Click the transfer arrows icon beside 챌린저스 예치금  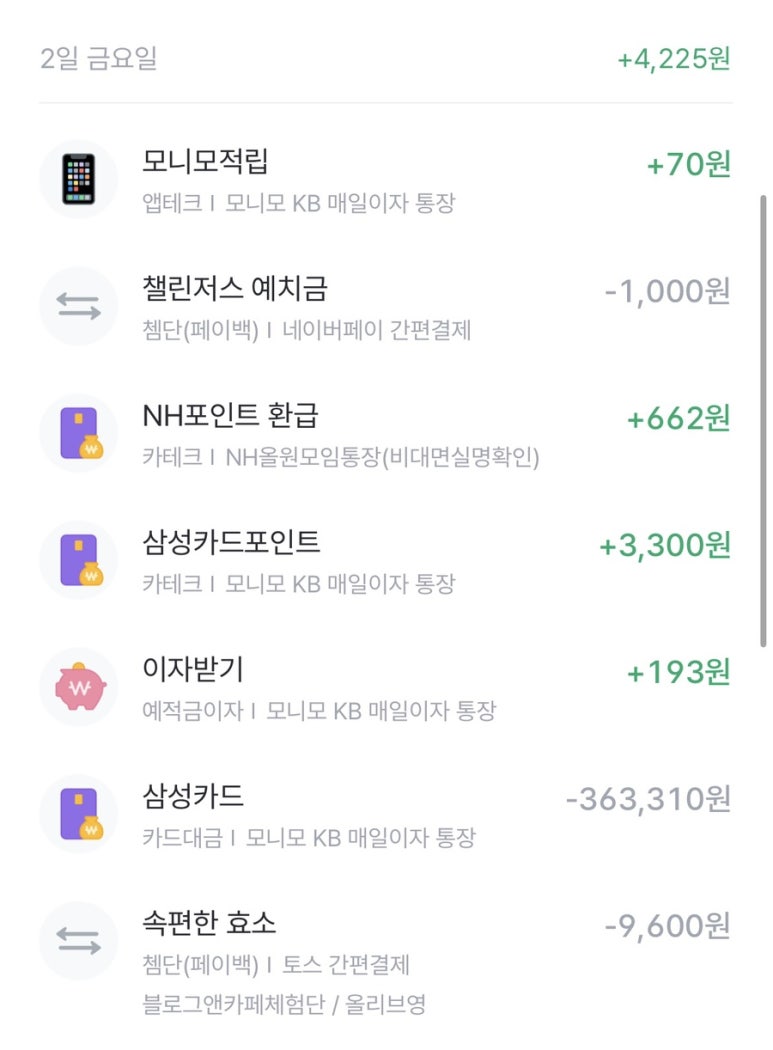tap(78, 304)
